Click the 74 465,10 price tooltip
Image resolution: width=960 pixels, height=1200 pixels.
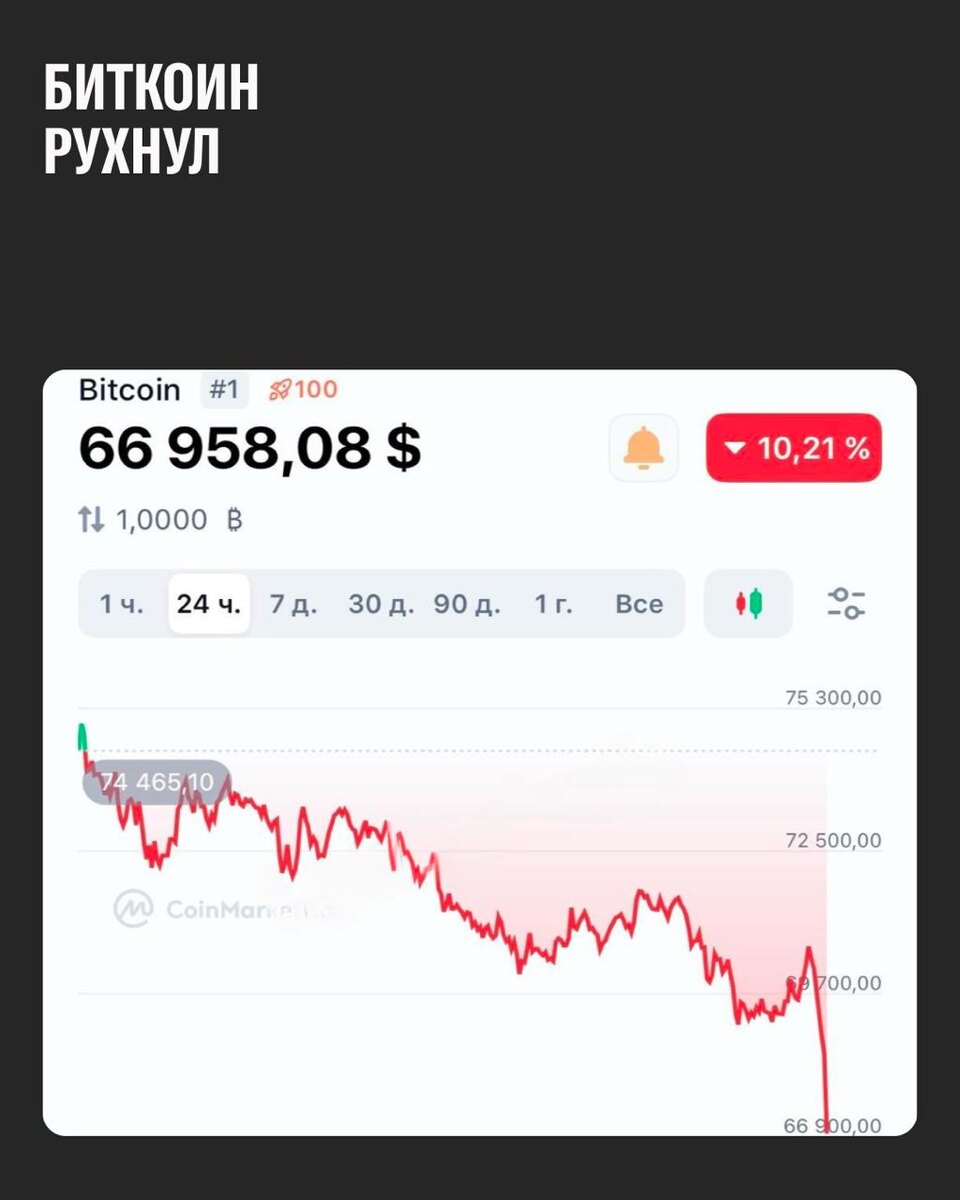[156, 782]
